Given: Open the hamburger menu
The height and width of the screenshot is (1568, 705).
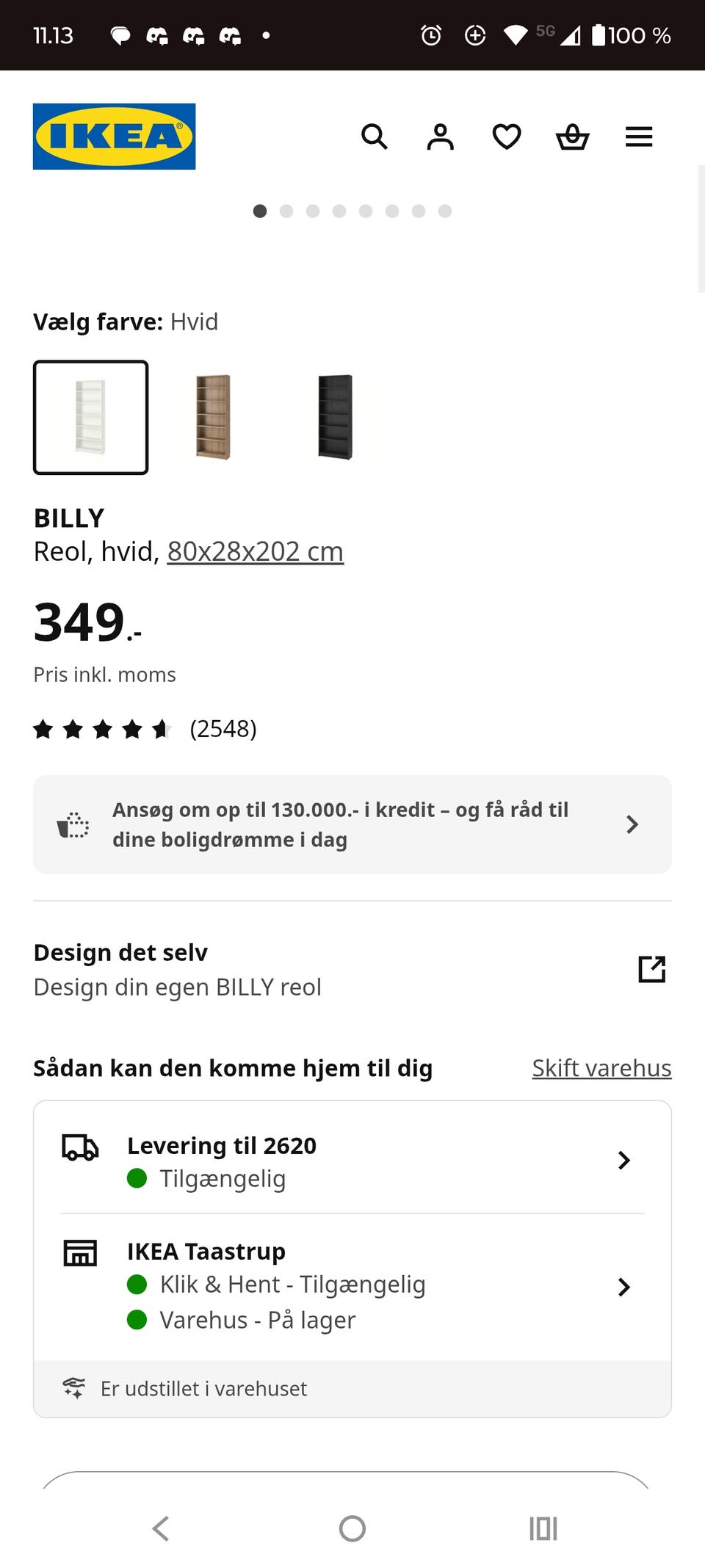Looking at the screenshot, I should 639,137.
